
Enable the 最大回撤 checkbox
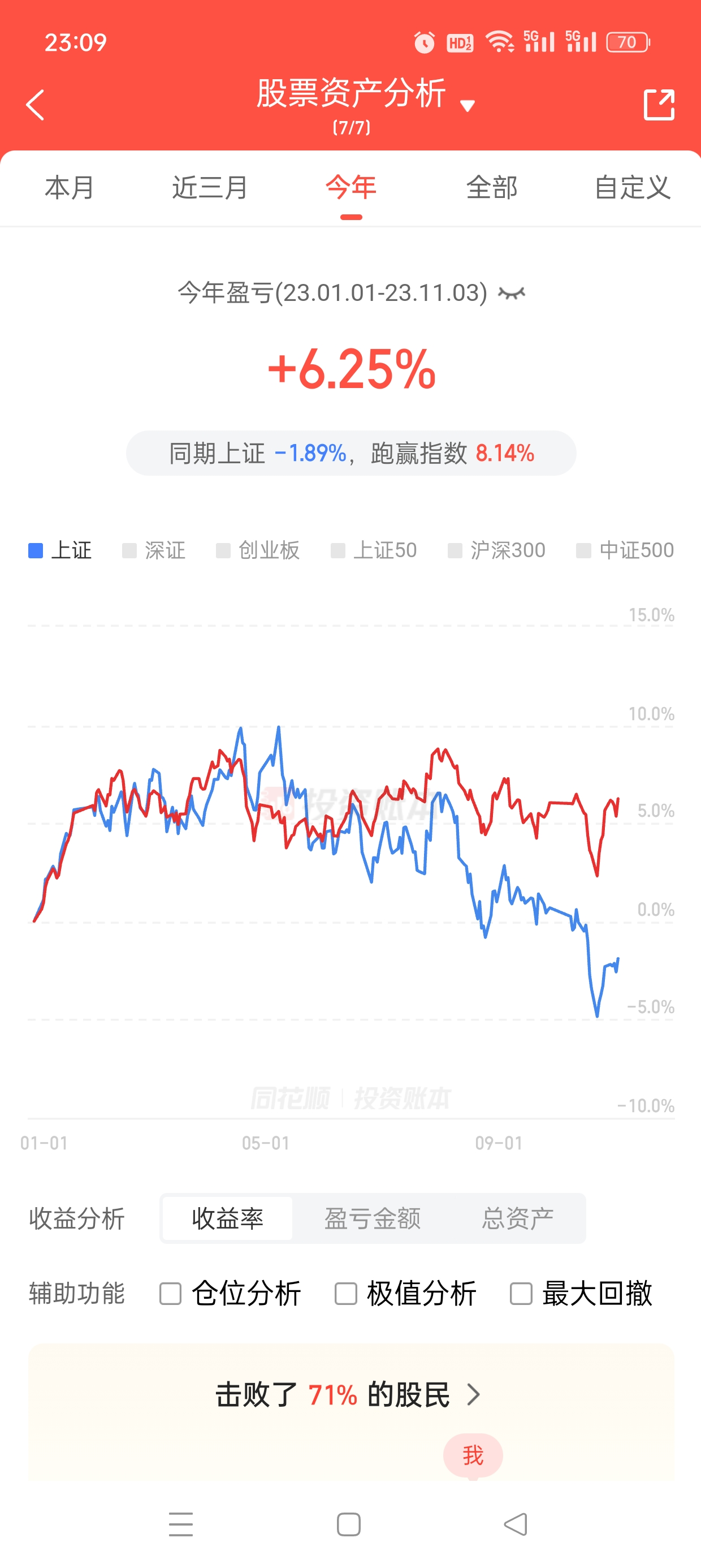(521, 1294)
